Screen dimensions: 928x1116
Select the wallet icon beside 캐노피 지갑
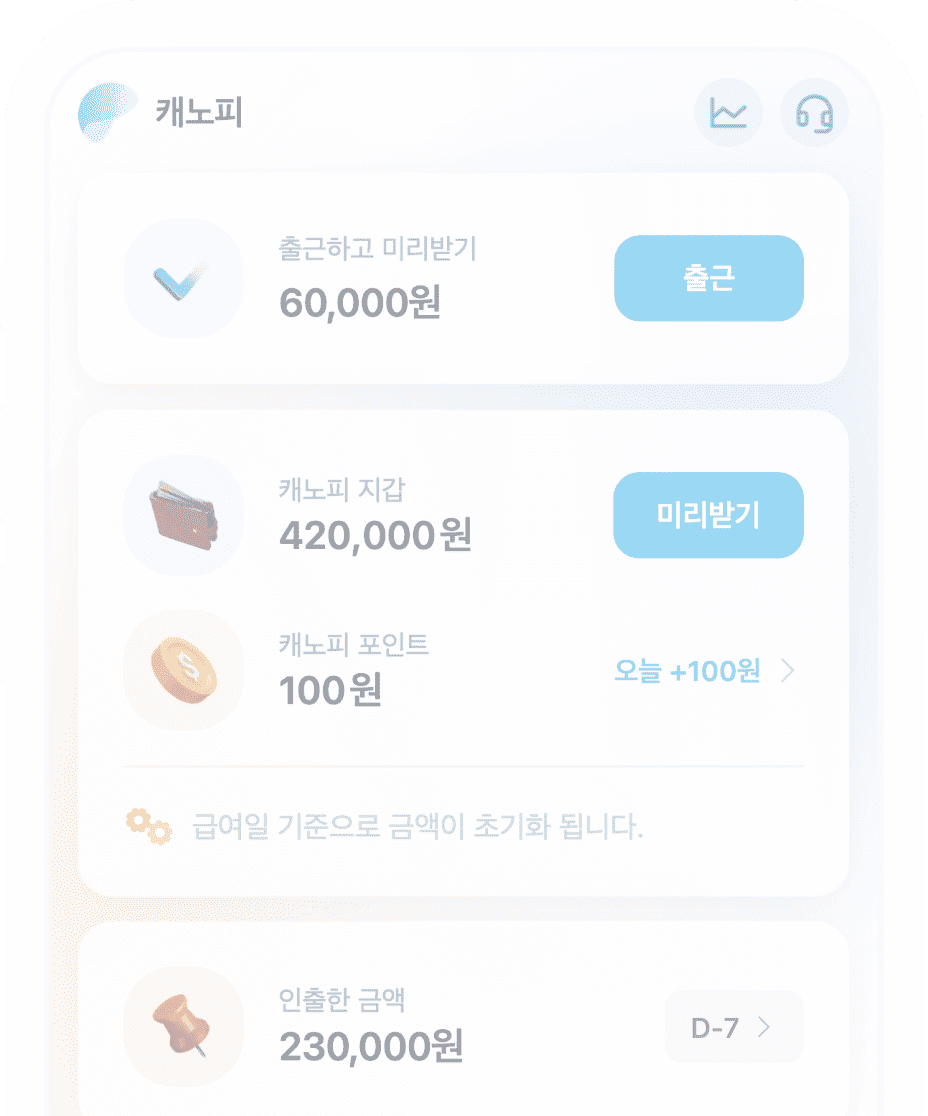coord(183,515)
